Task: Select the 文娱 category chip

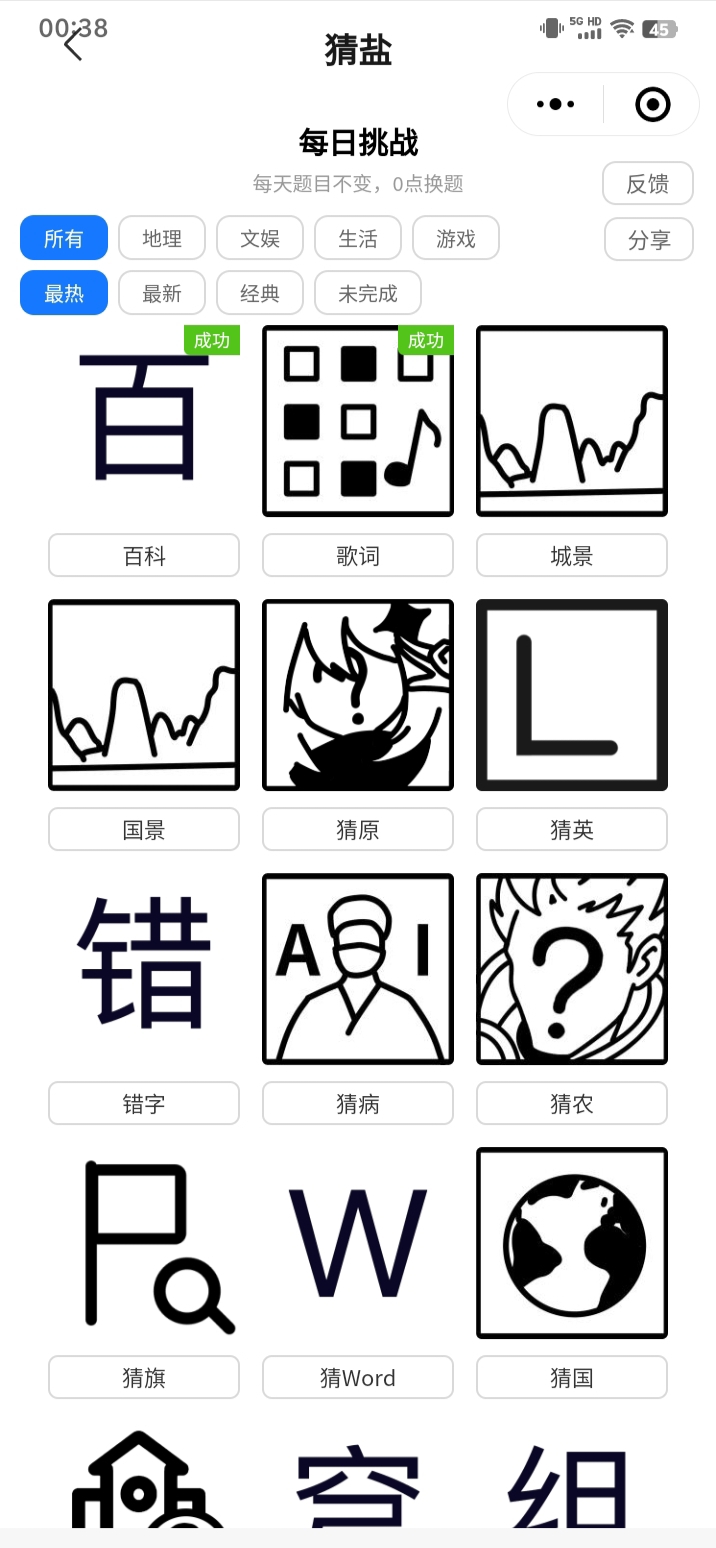Action: 260,238
